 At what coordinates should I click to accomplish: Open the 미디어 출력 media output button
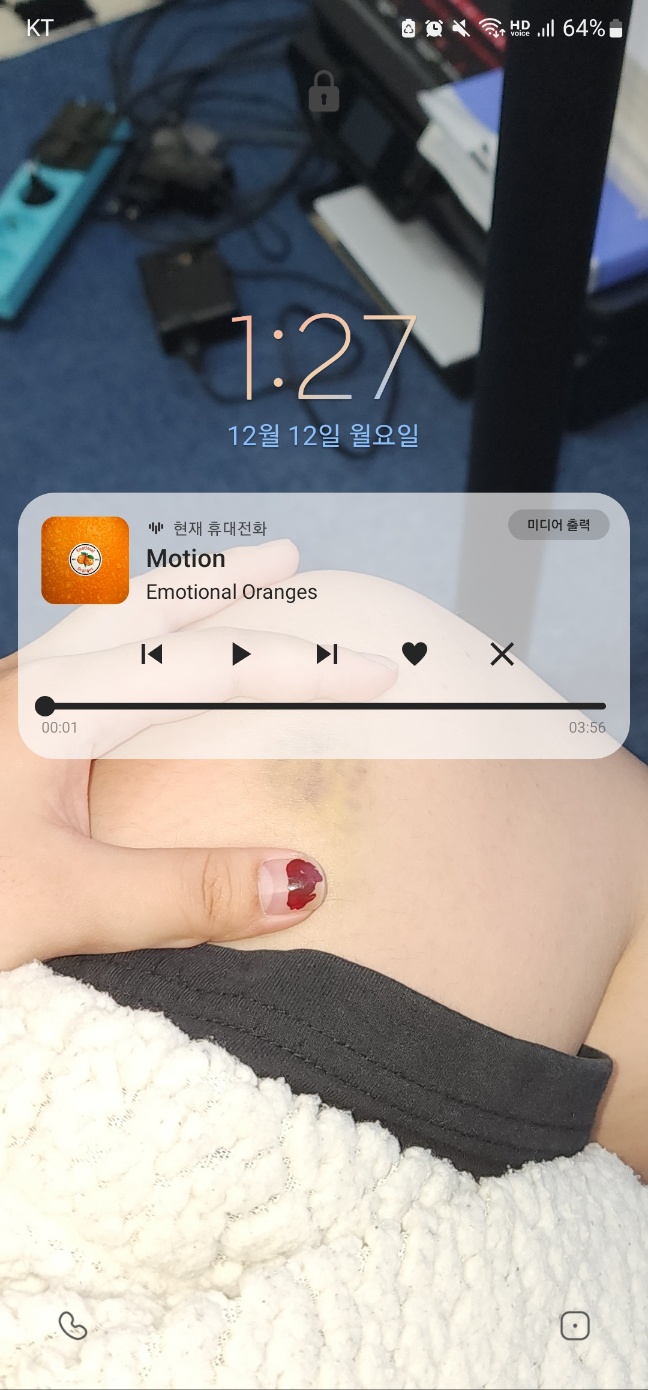click(x=558, y=525)
